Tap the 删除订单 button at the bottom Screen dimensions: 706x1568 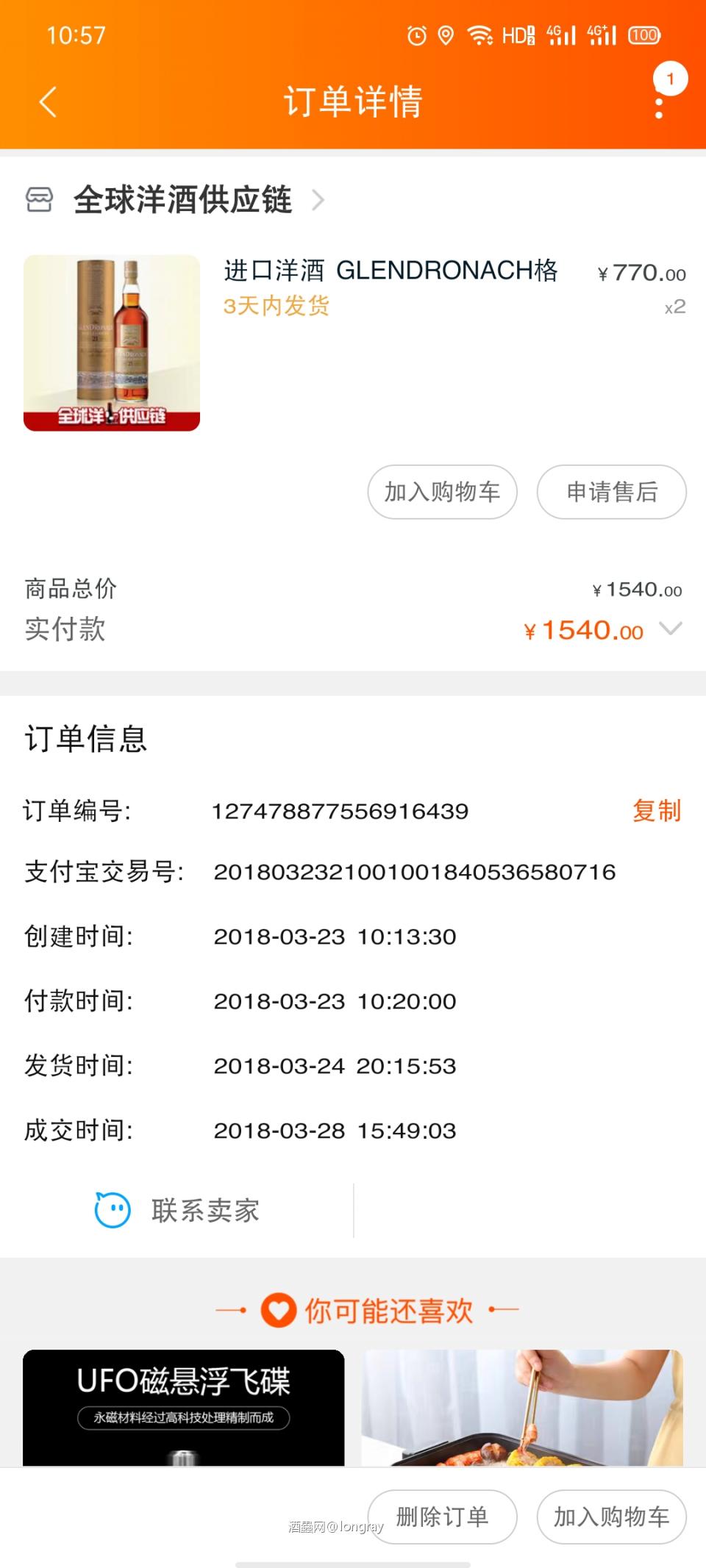click(442, 1517)
